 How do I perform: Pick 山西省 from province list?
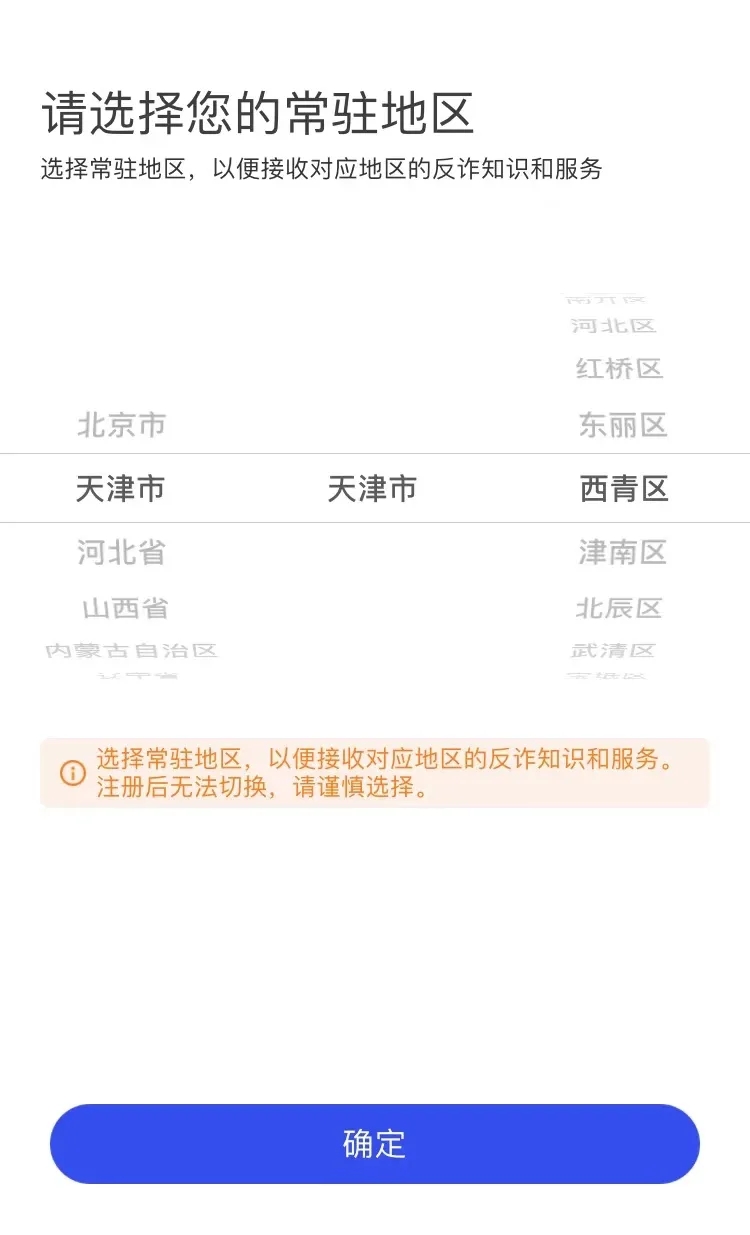click(124, 608)
